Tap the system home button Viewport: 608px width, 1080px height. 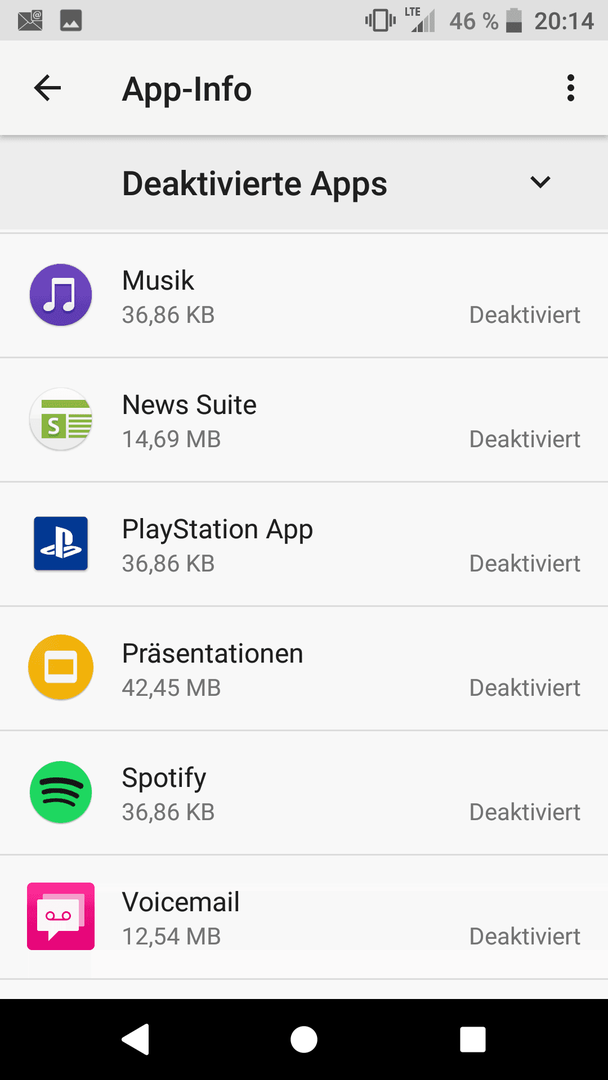tap(304, 1039)
